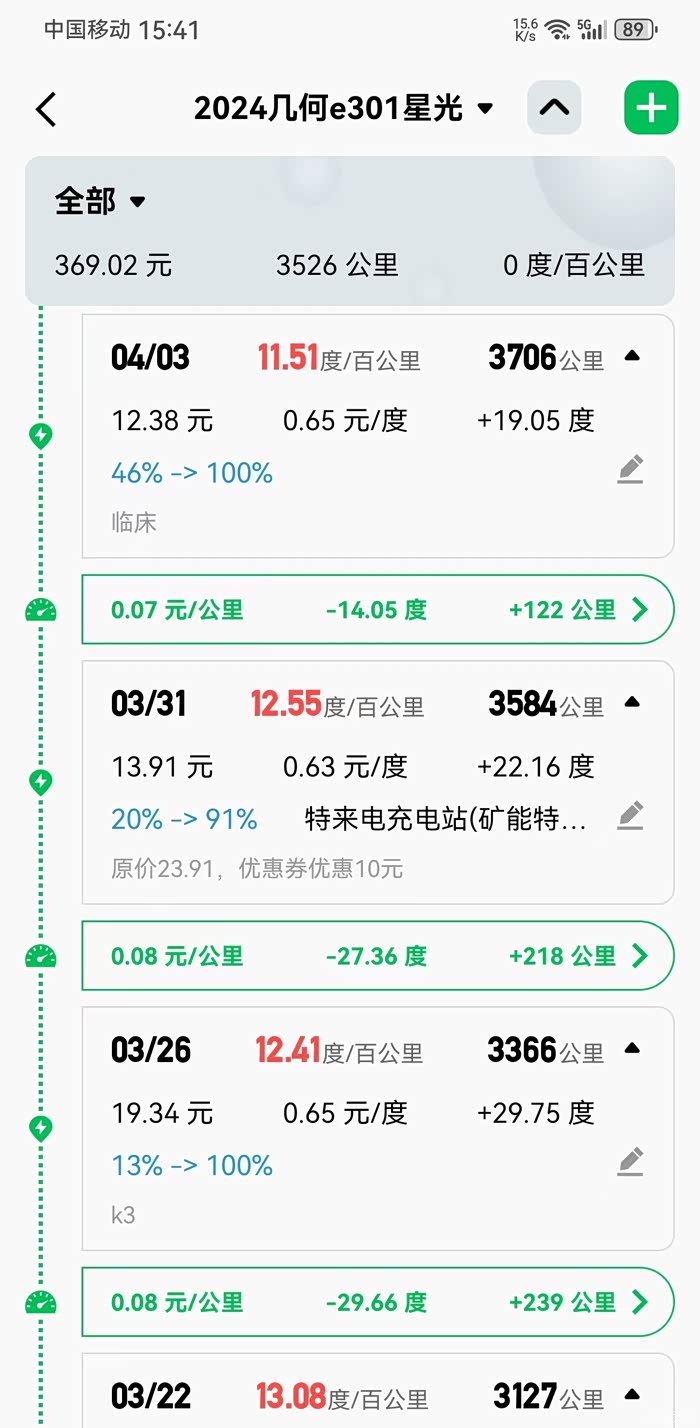700x1428 pixels.
Task: Open the +239 公里 trip summary
Action: click(x=377, y=1302)
